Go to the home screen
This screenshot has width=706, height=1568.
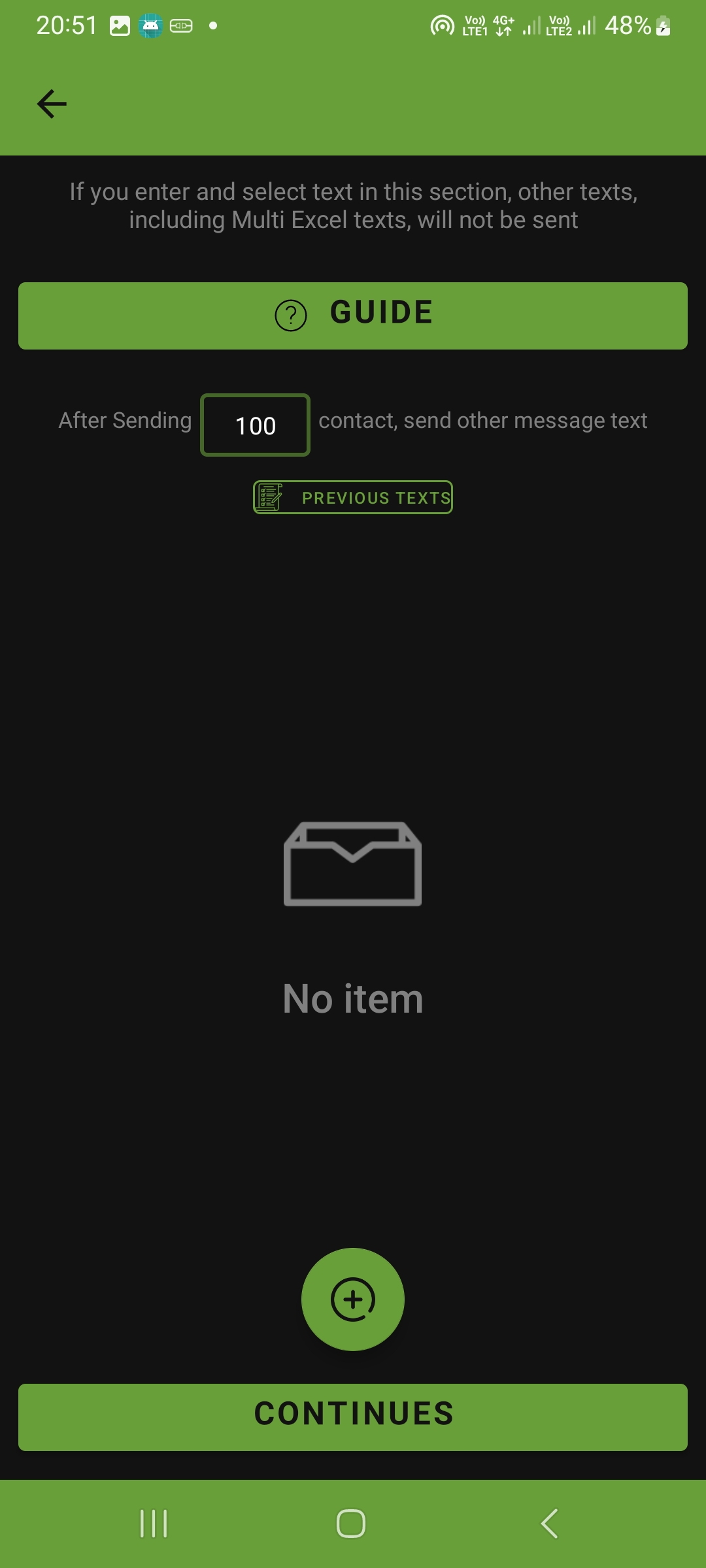click(x=351, y=1524)
